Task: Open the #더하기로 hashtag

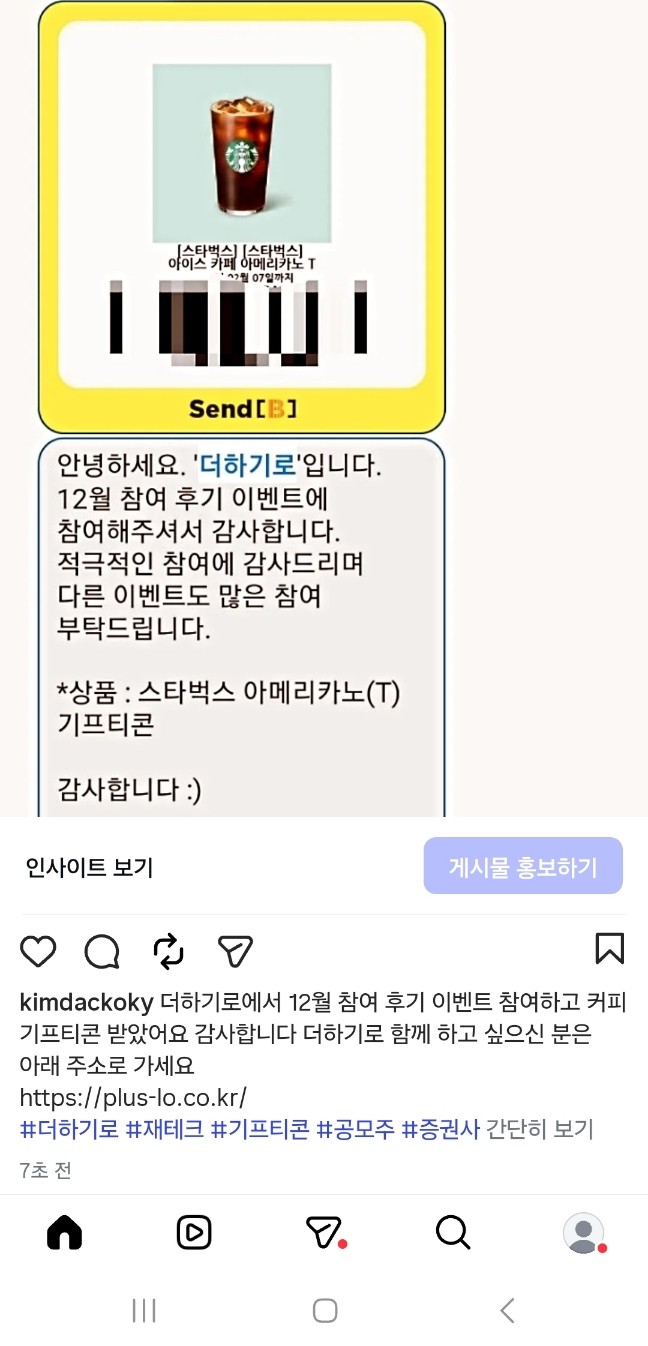Action: (x=68, y=1130)
